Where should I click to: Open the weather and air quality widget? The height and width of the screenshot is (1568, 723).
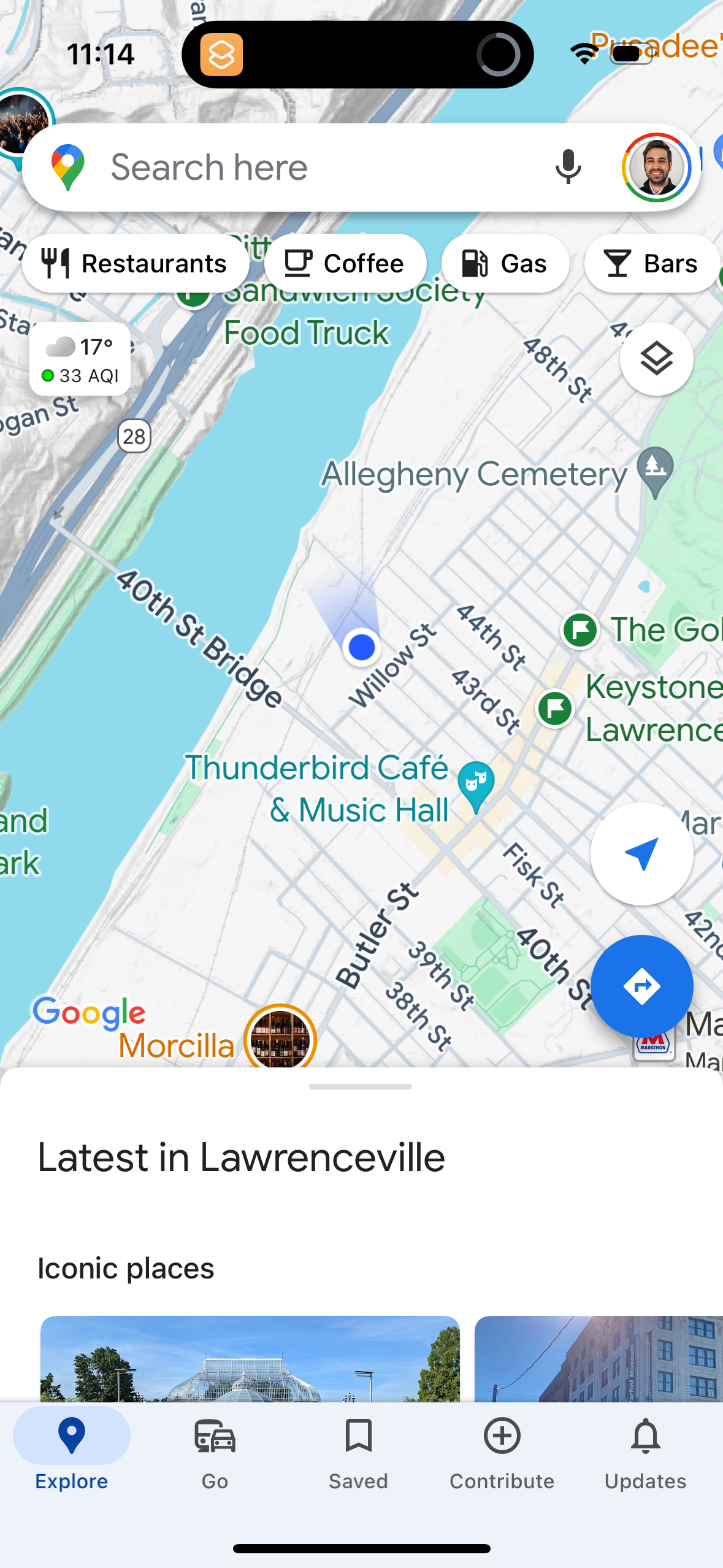80,359
